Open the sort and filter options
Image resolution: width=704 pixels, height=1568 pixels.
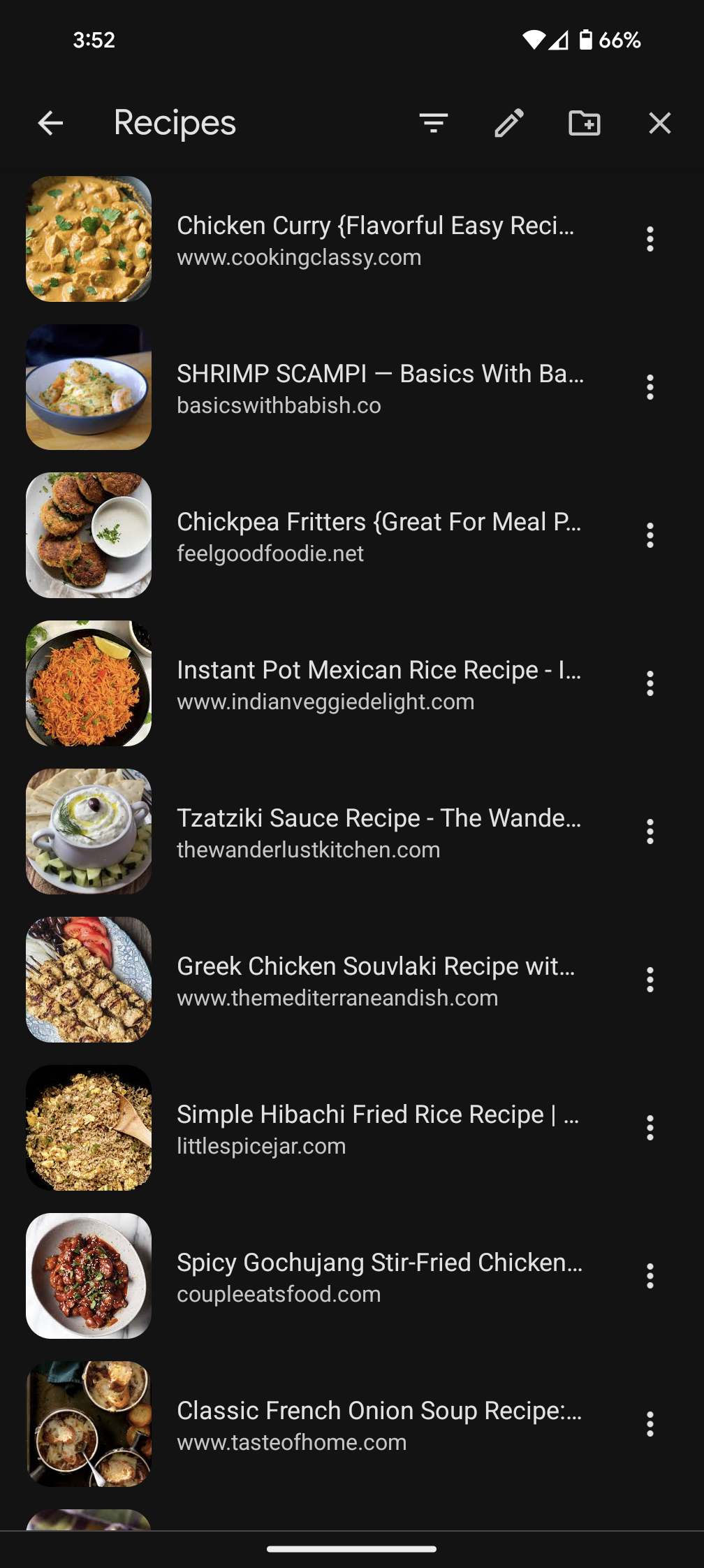[434, 123]
